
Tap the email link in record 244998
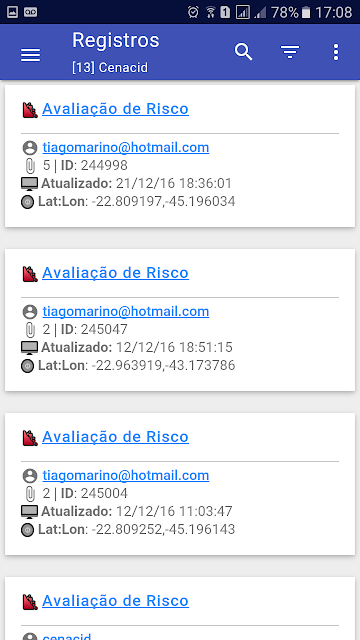(126, 147)
